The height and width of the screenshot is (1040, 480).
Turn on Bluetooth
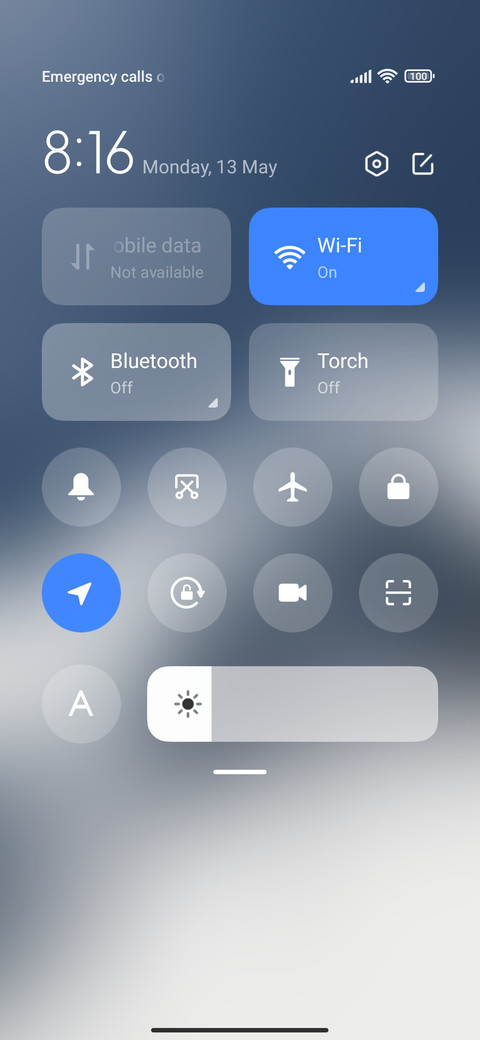pos(137,372)
